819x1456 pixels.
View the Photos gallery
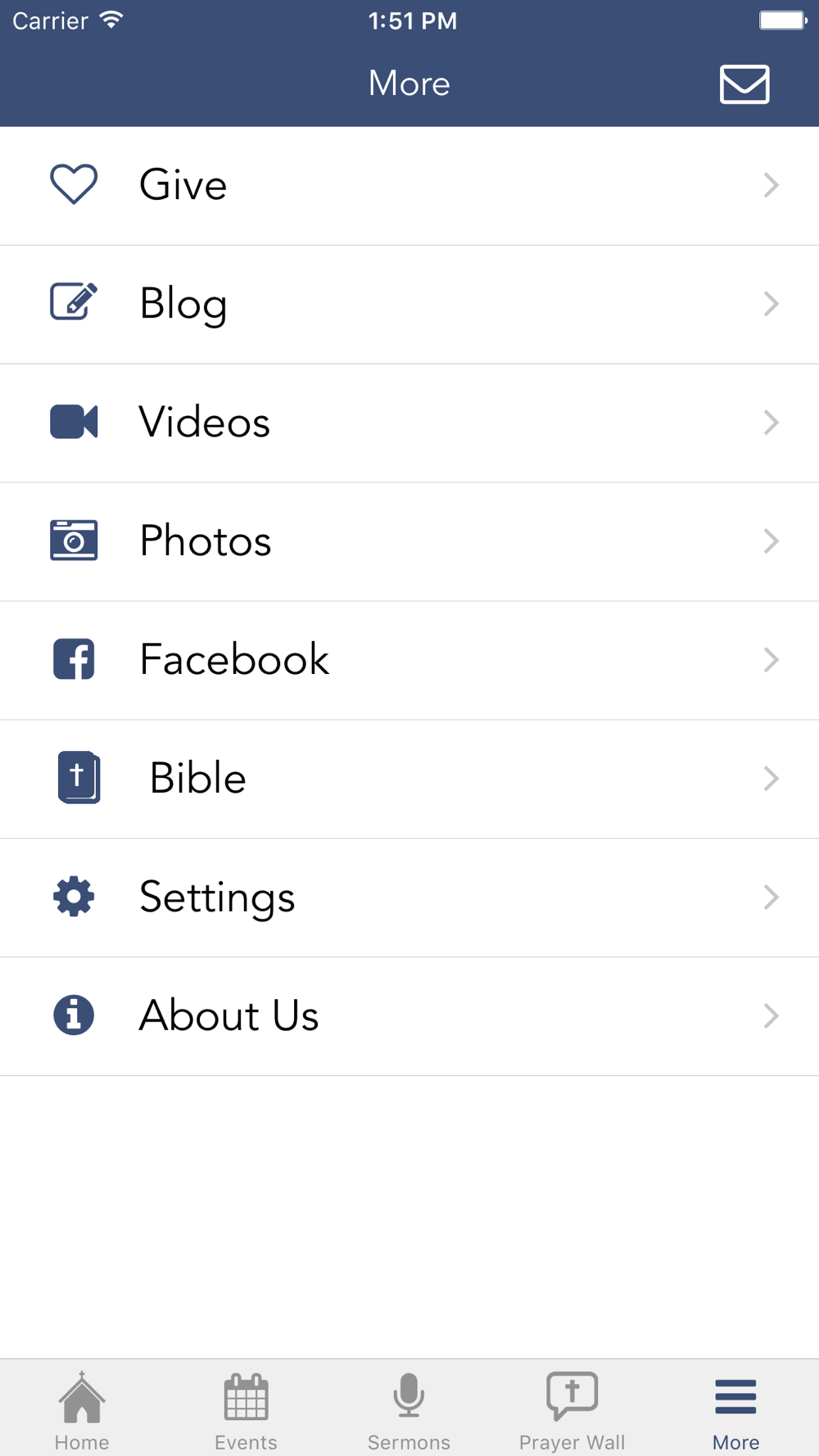(409, 541)
